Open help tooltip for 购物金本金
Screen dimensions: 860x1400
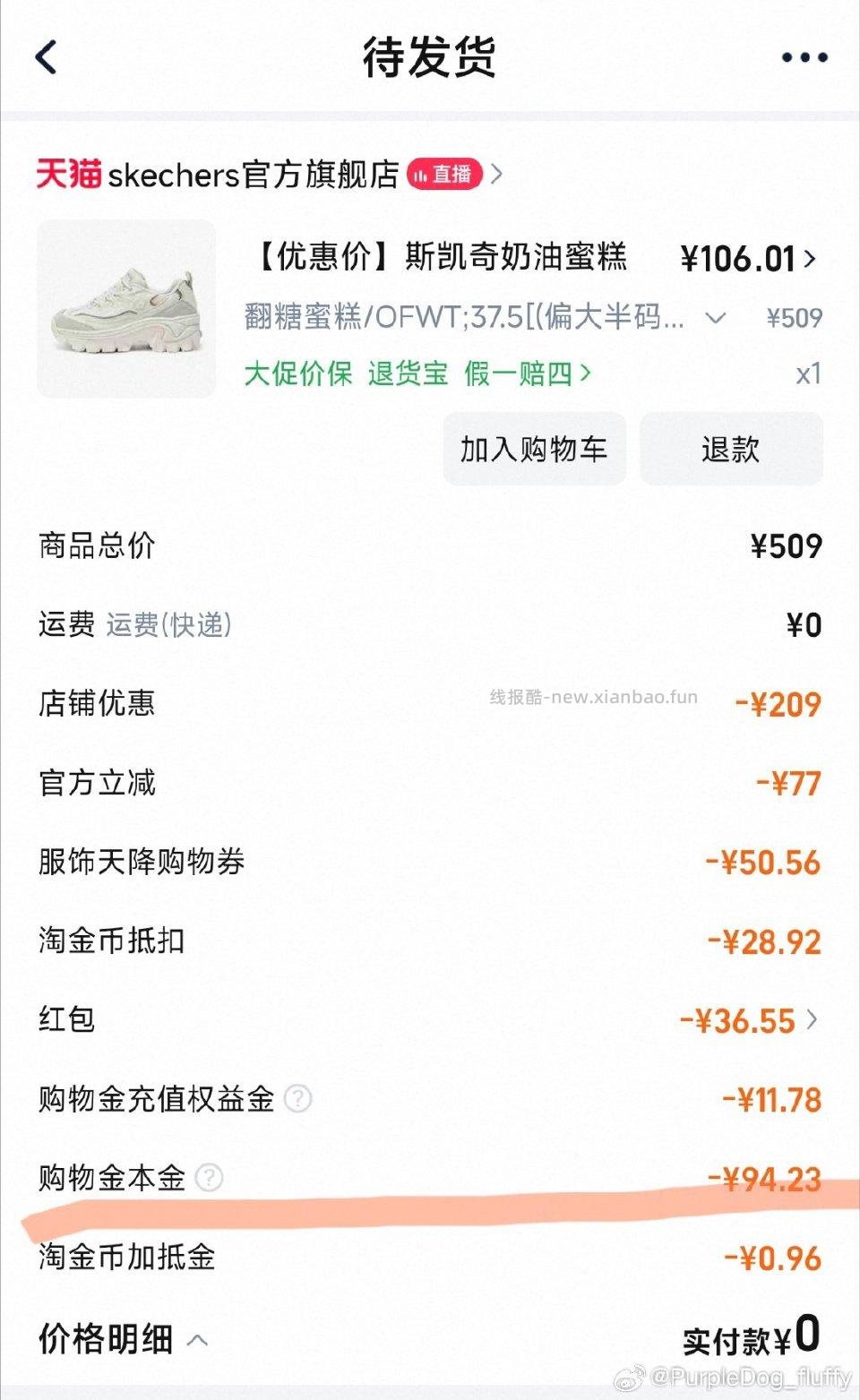pos(211,1178)
